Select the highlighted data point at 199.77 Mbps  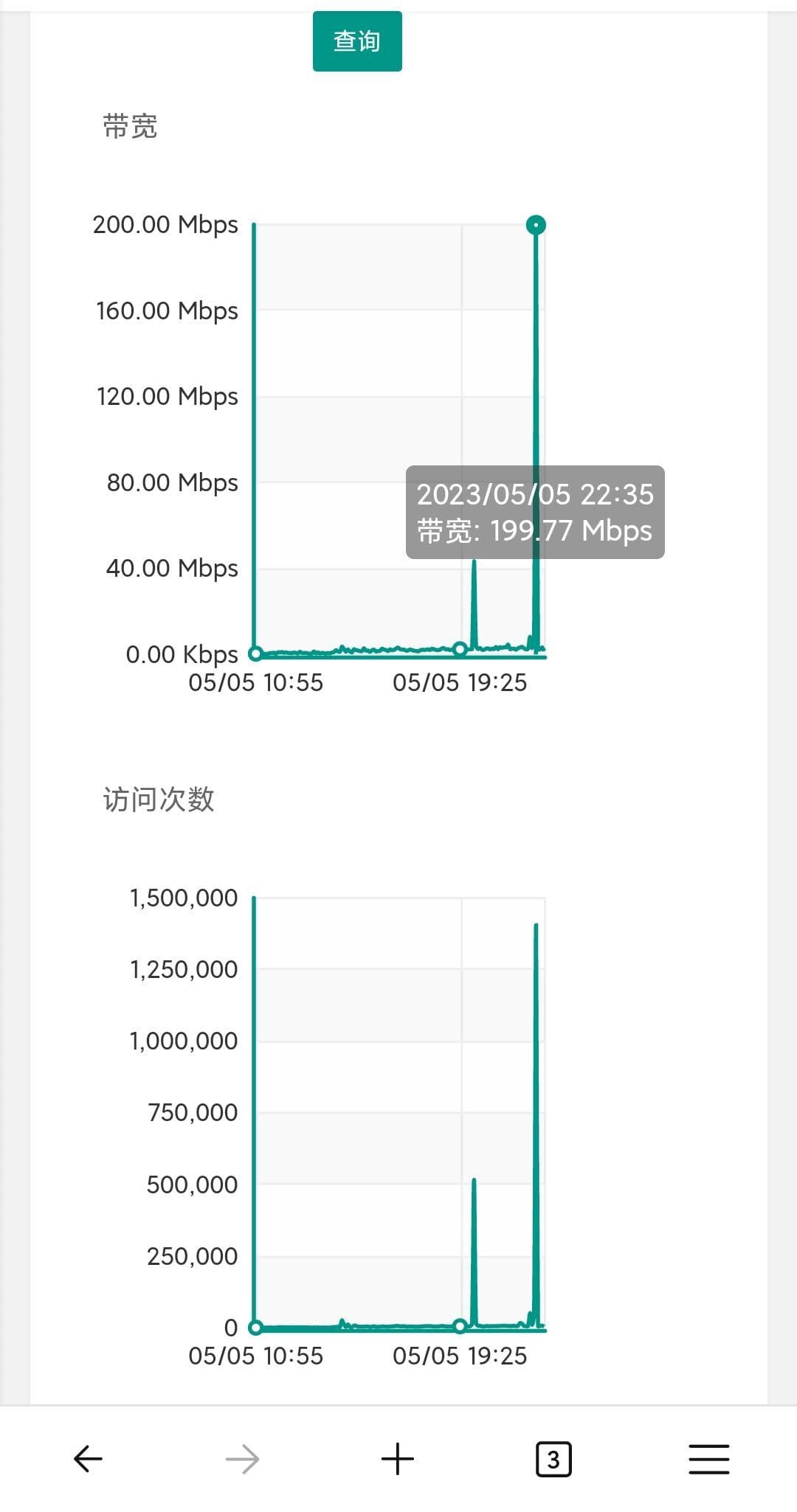click(536, 223)
